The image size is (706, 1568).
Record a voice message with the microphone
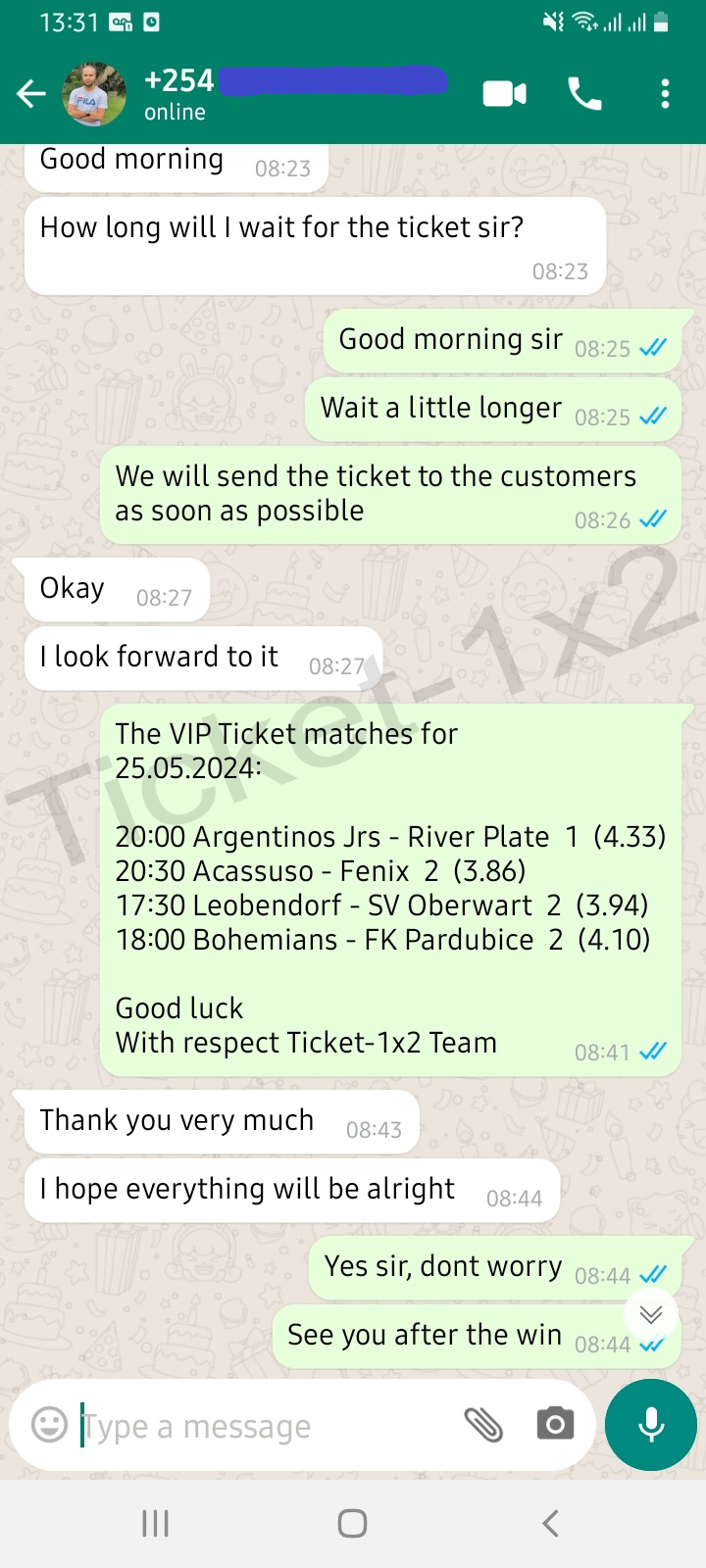click(x=651, y=1425)
